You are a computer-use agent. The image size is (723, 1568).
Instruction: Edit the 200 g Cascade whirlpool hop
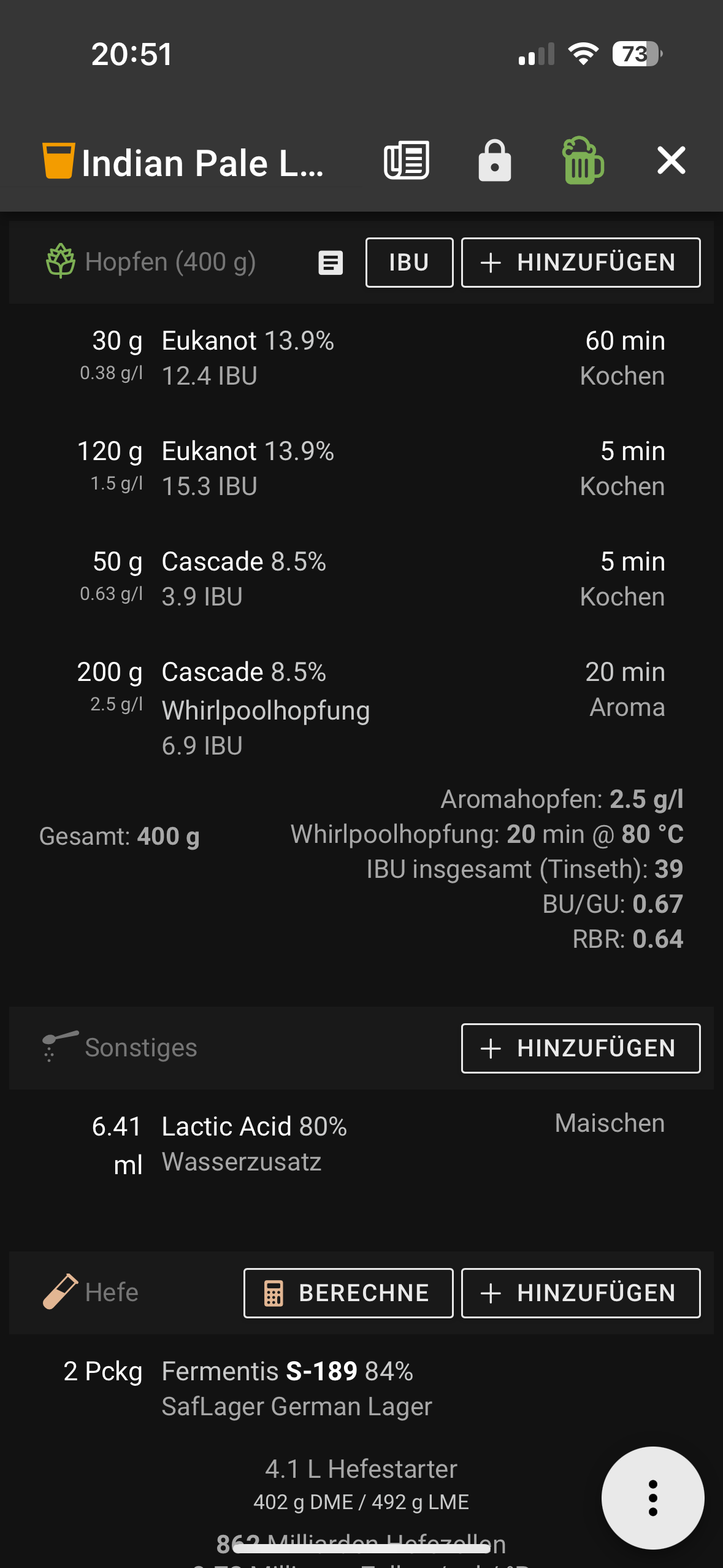point(362,707)
